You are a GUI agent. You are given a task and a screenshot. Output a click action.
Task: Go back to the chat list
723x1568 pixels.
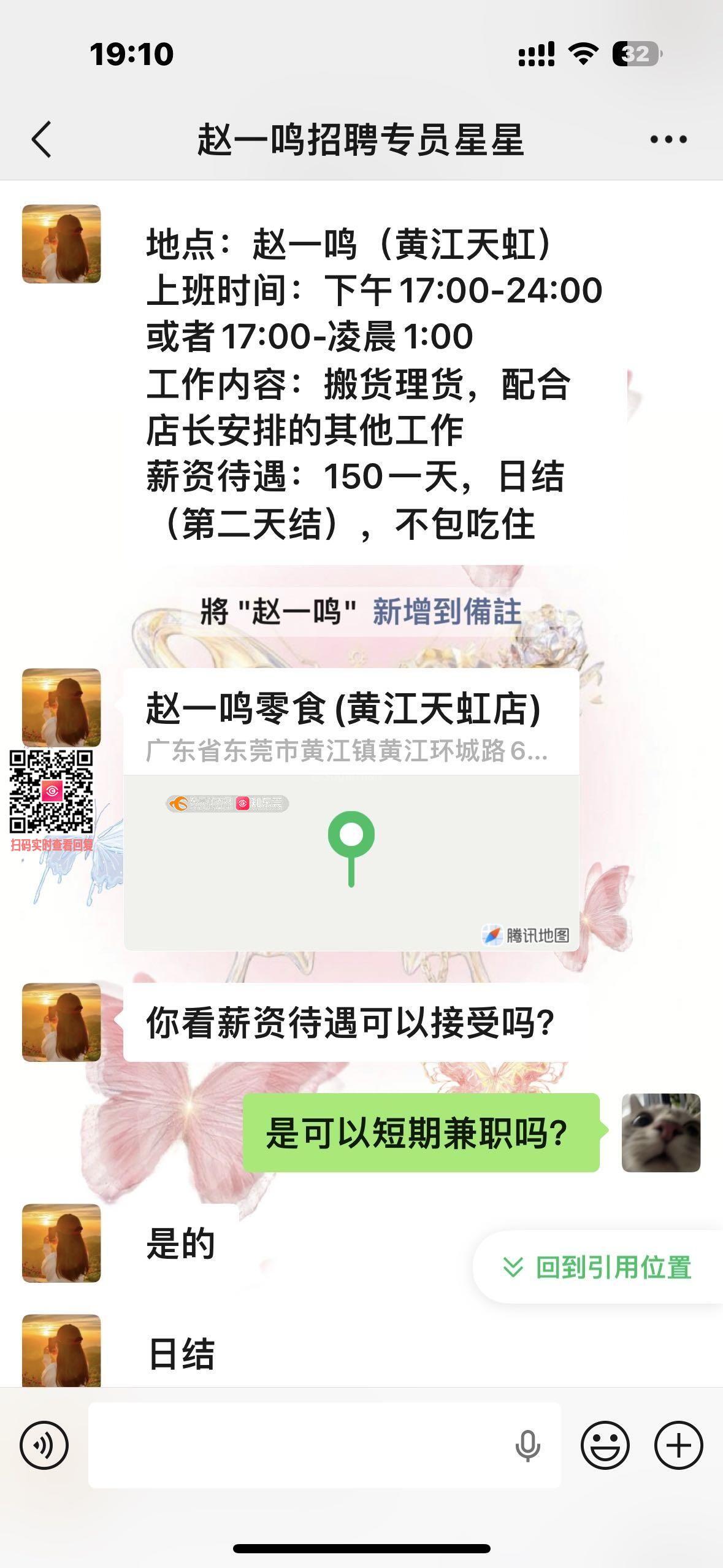(42, 139)
